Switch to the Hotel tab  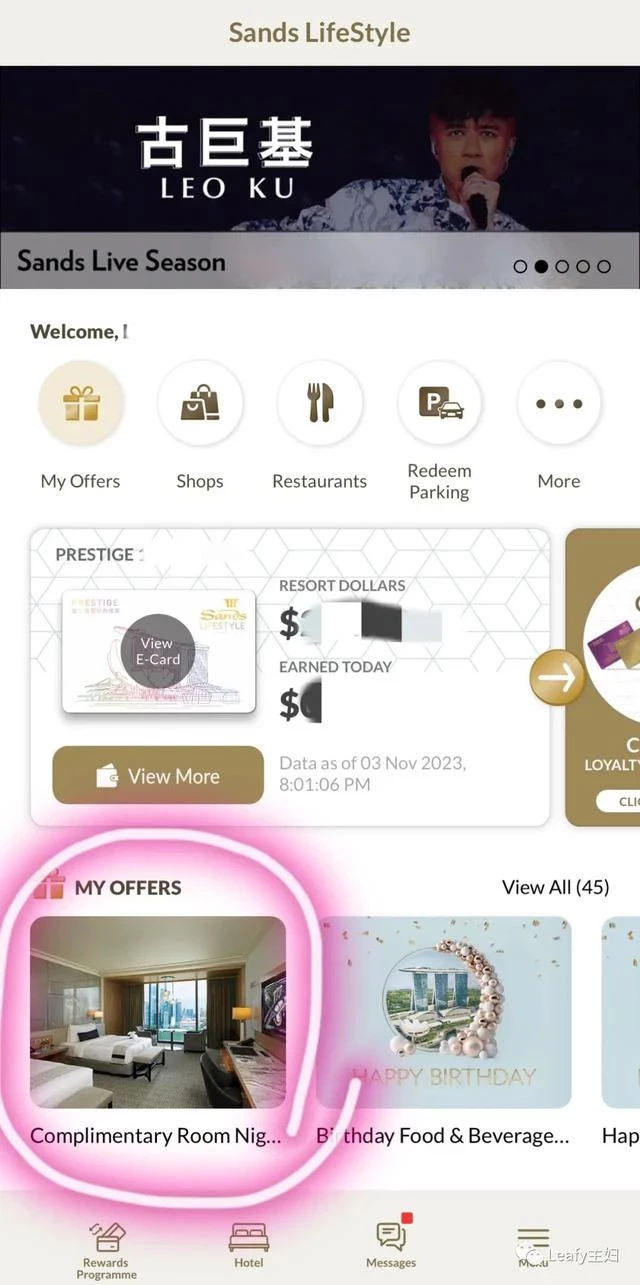(x=249, y=1247)
